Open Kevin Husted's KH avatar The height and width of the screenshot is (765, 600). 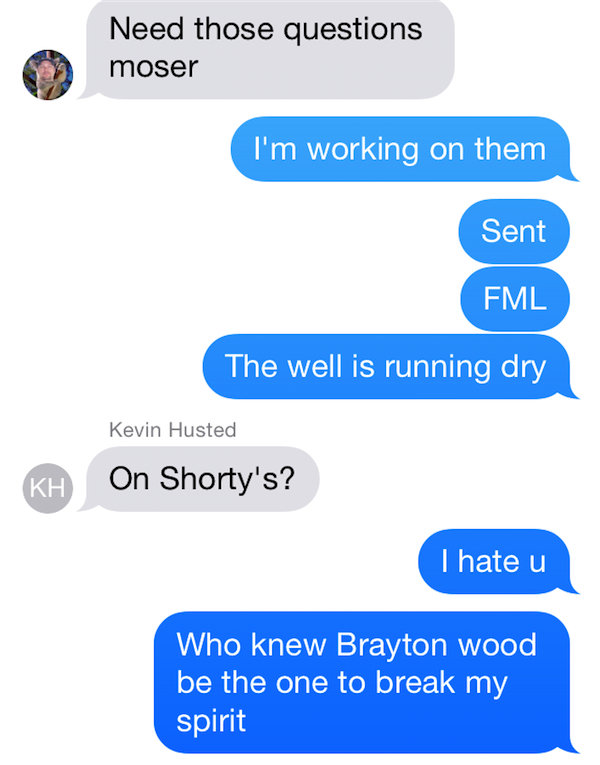48,487
